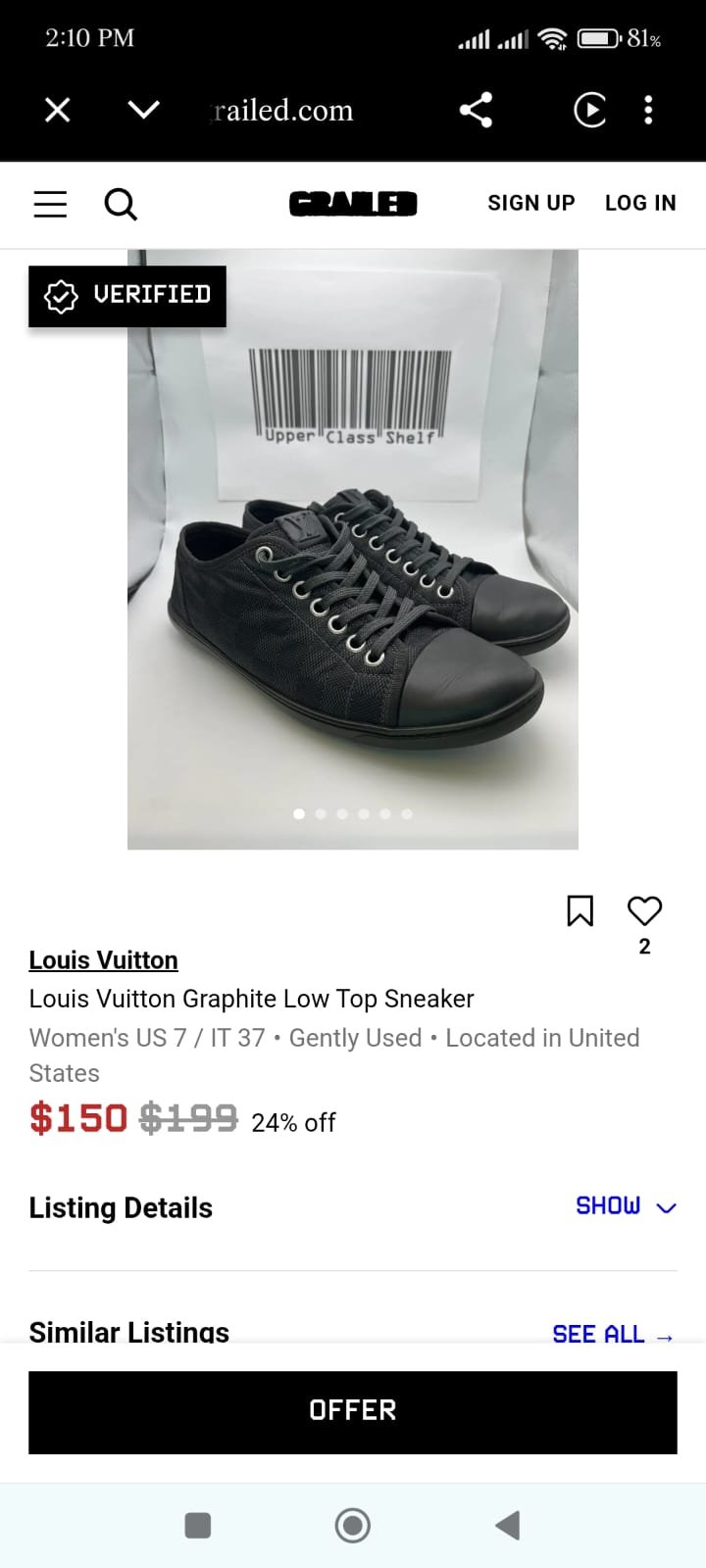Go to the Grailed home logo
The height and width of the screenshot is (1568, 706).
point(353,204)
